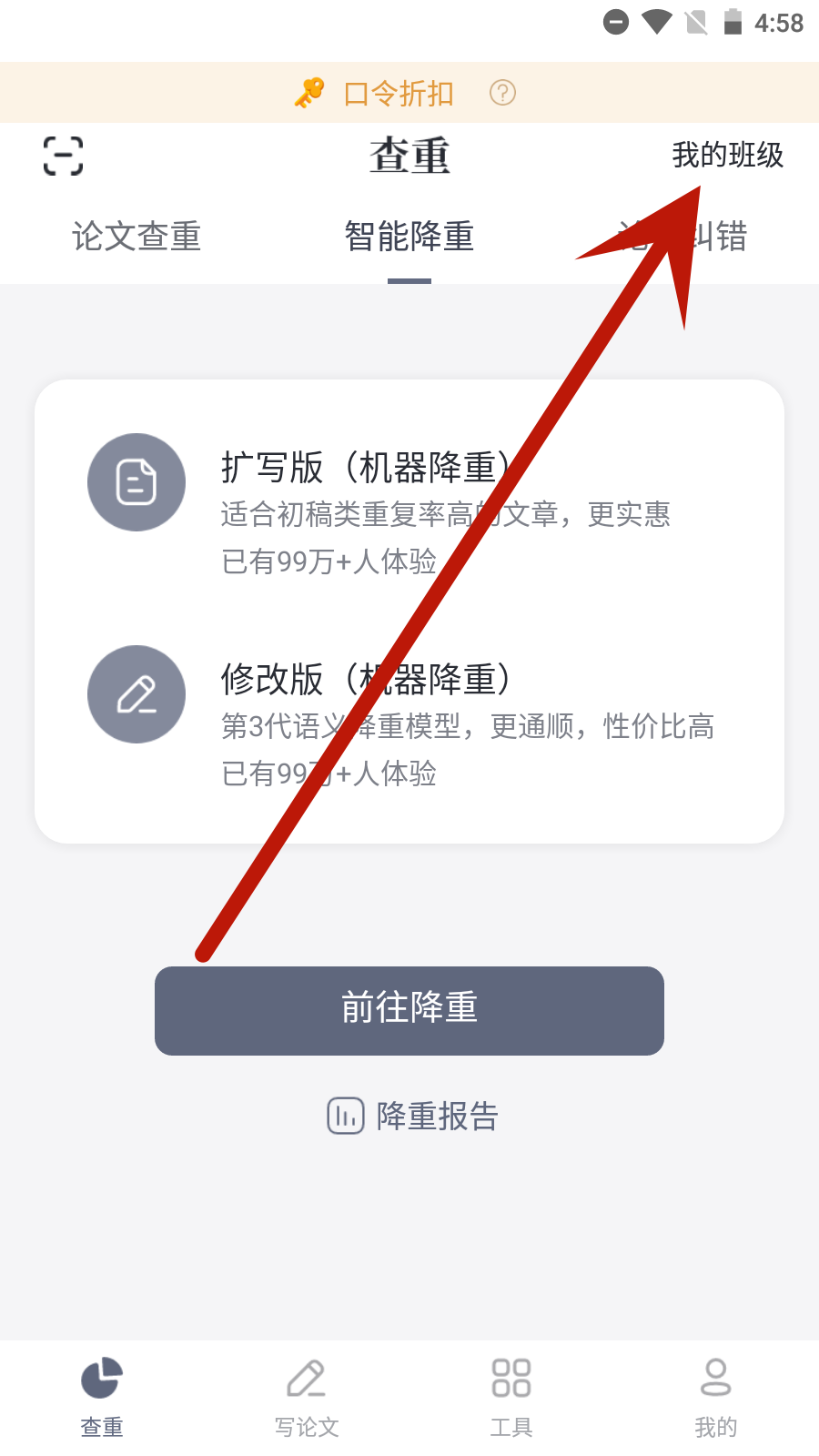Select the 智能降重 tab

click(x=408, y=238)
